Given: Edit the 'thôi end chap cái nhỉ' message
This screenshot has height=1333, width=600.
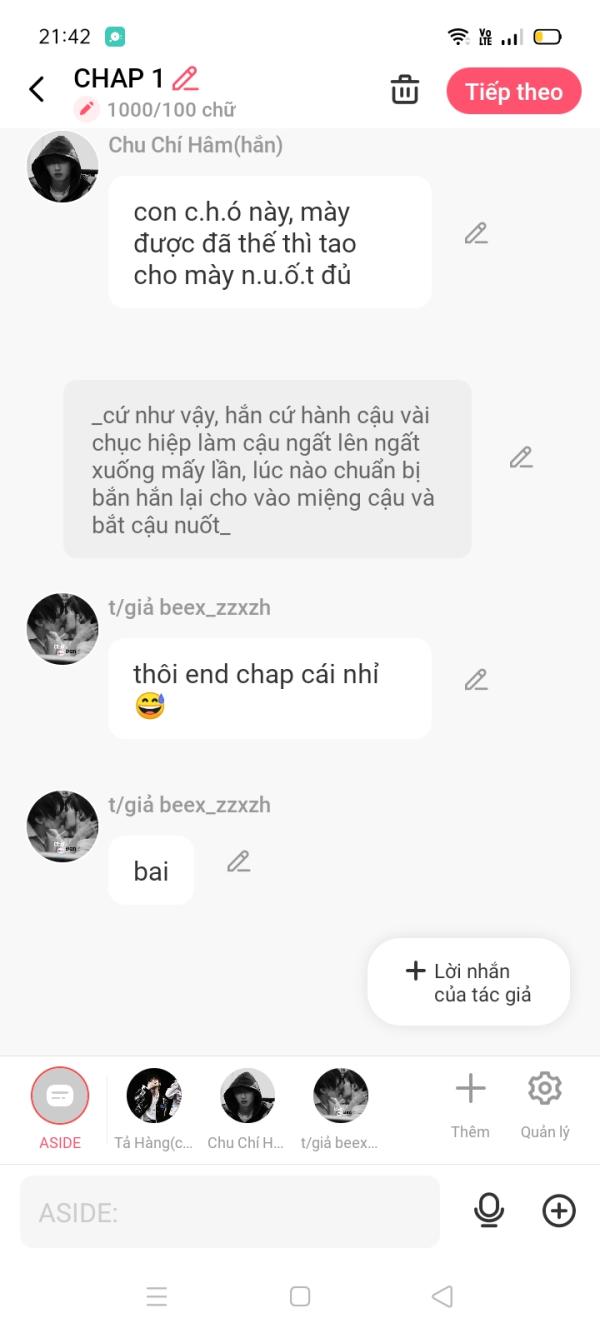Looking at the screenshot, I should (x=476, y=681).
